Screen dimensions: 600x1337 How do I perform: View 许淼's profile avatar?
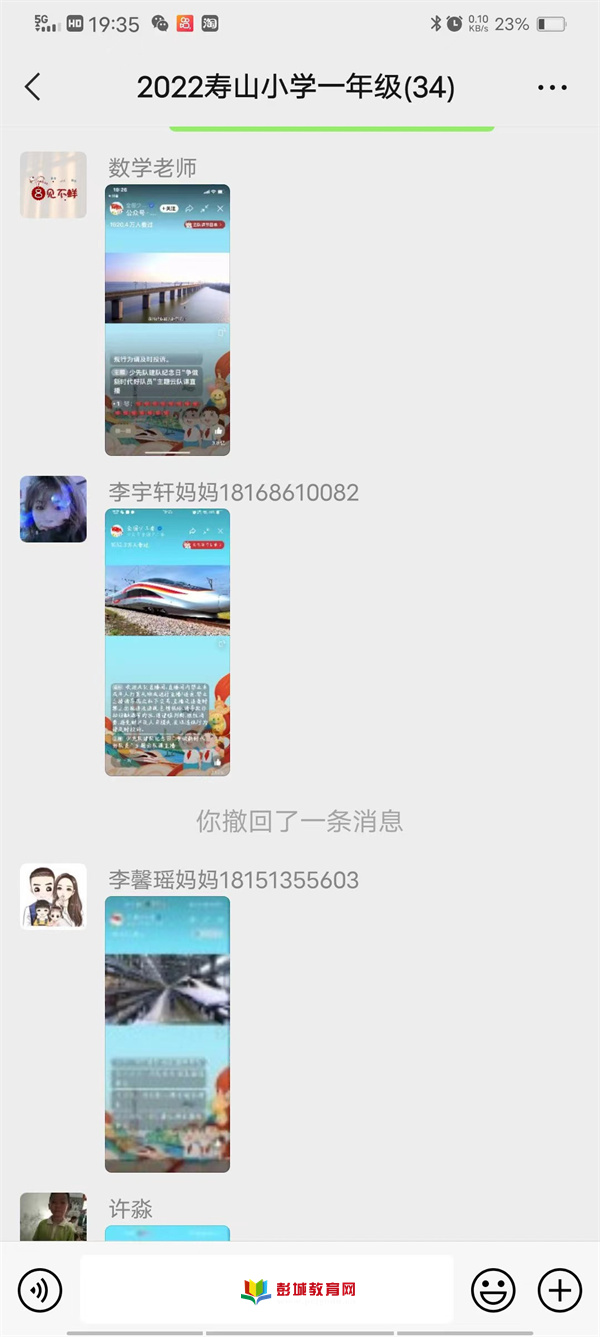click(x=53, y=1217)
